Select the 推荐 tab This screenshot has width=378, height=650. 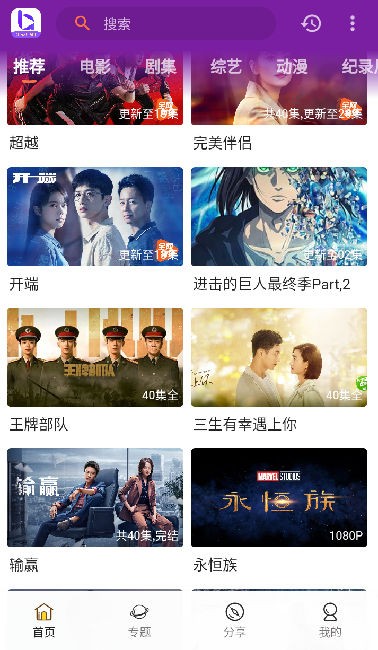29,66
